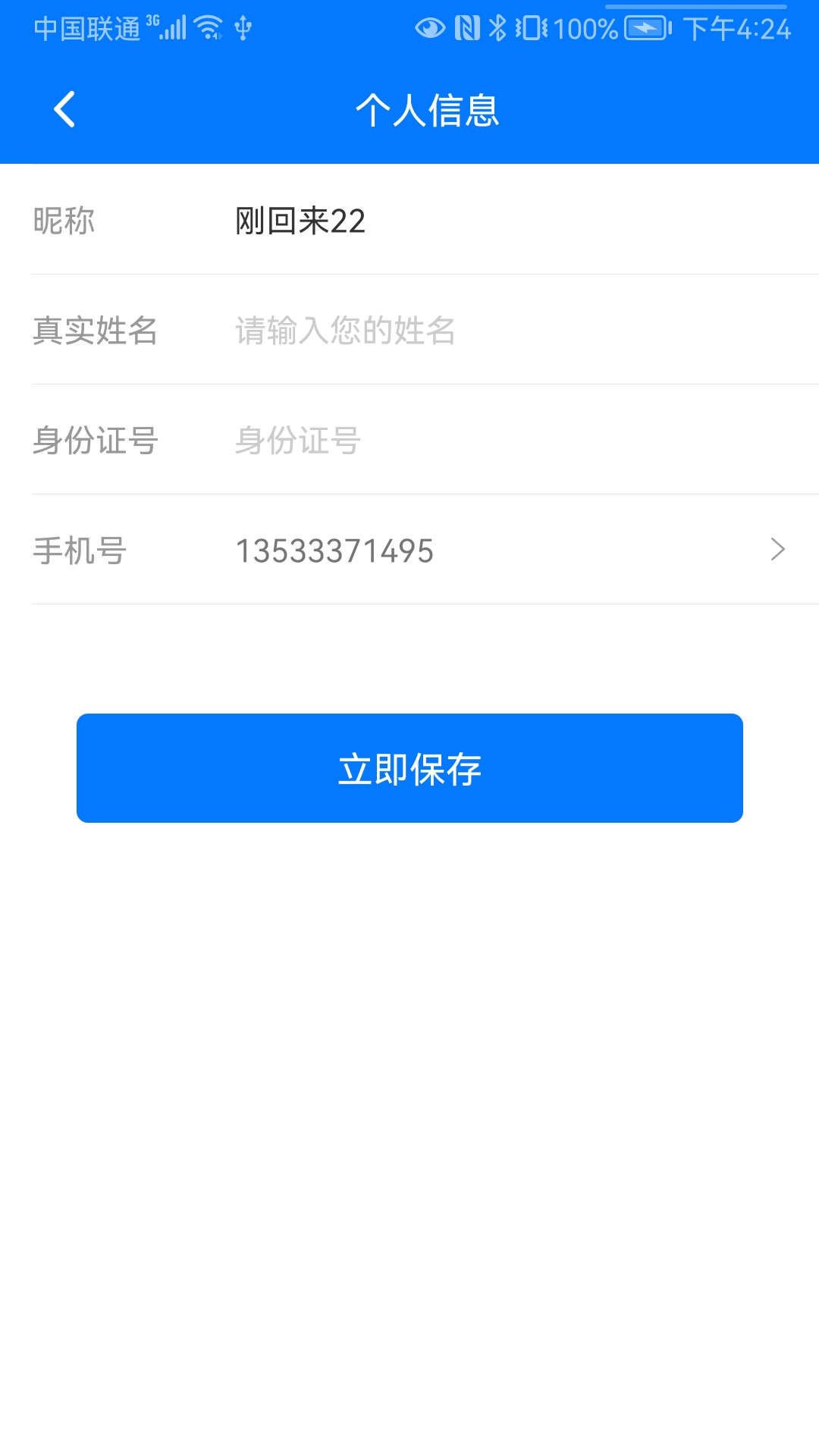Screen dimensions: 819x1456
Task: Tap the USB connection icon in status bar
Action: tap(243, 29)
